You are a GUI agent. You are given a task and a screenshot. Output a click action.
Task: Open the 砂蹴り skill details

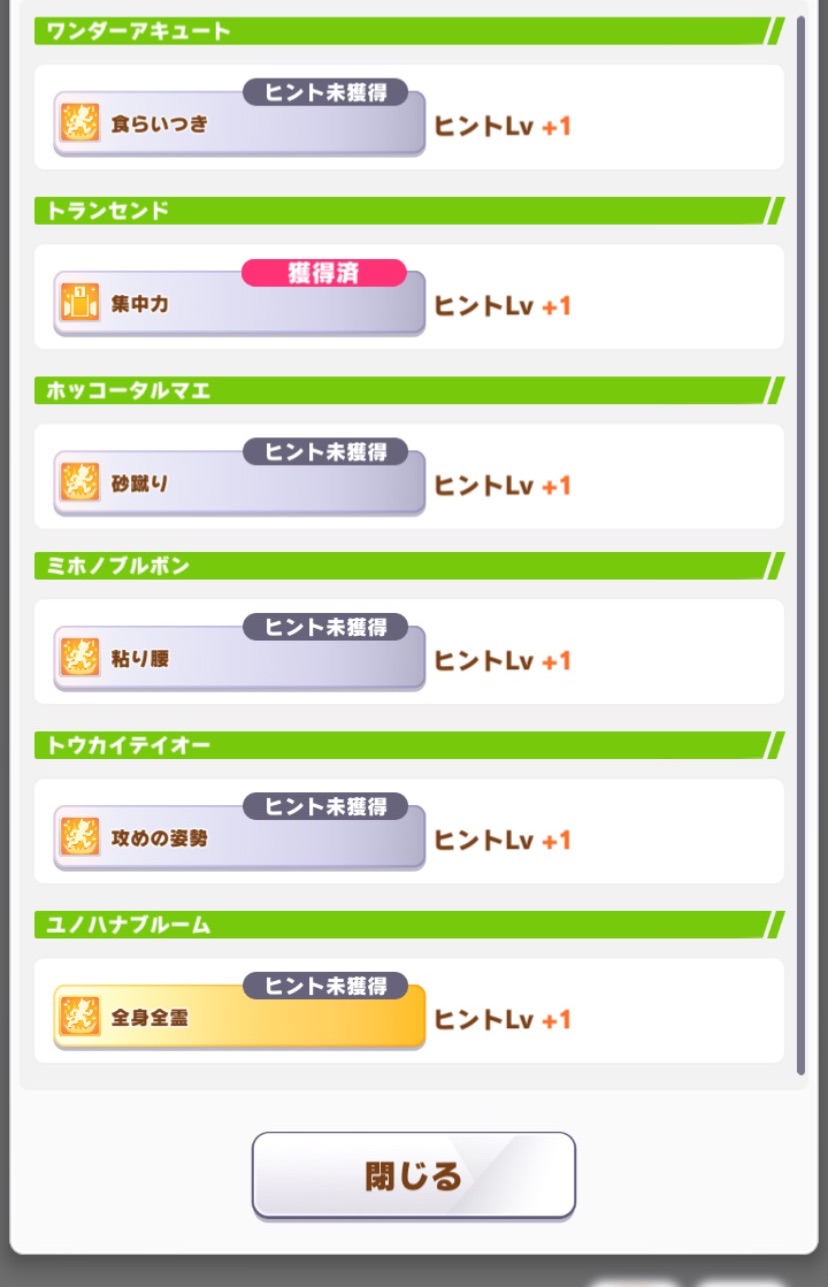(239, 484)
